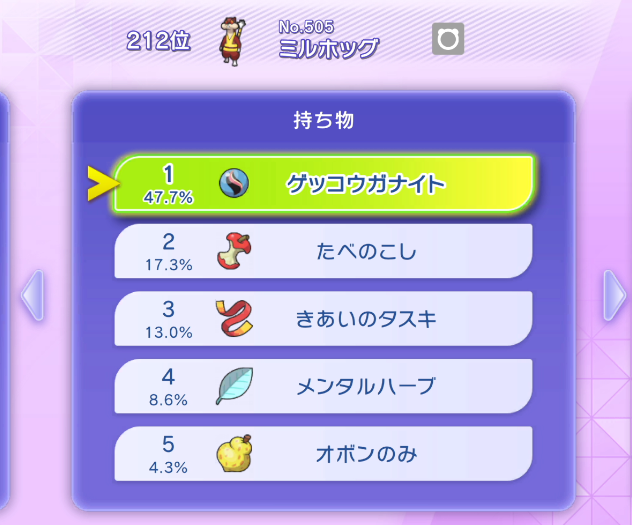Image resolution: width=632 pixels, height=525 pixels.
Task: Select the ゲッコウガナイト item row
Action: click(x=324, y=184)
